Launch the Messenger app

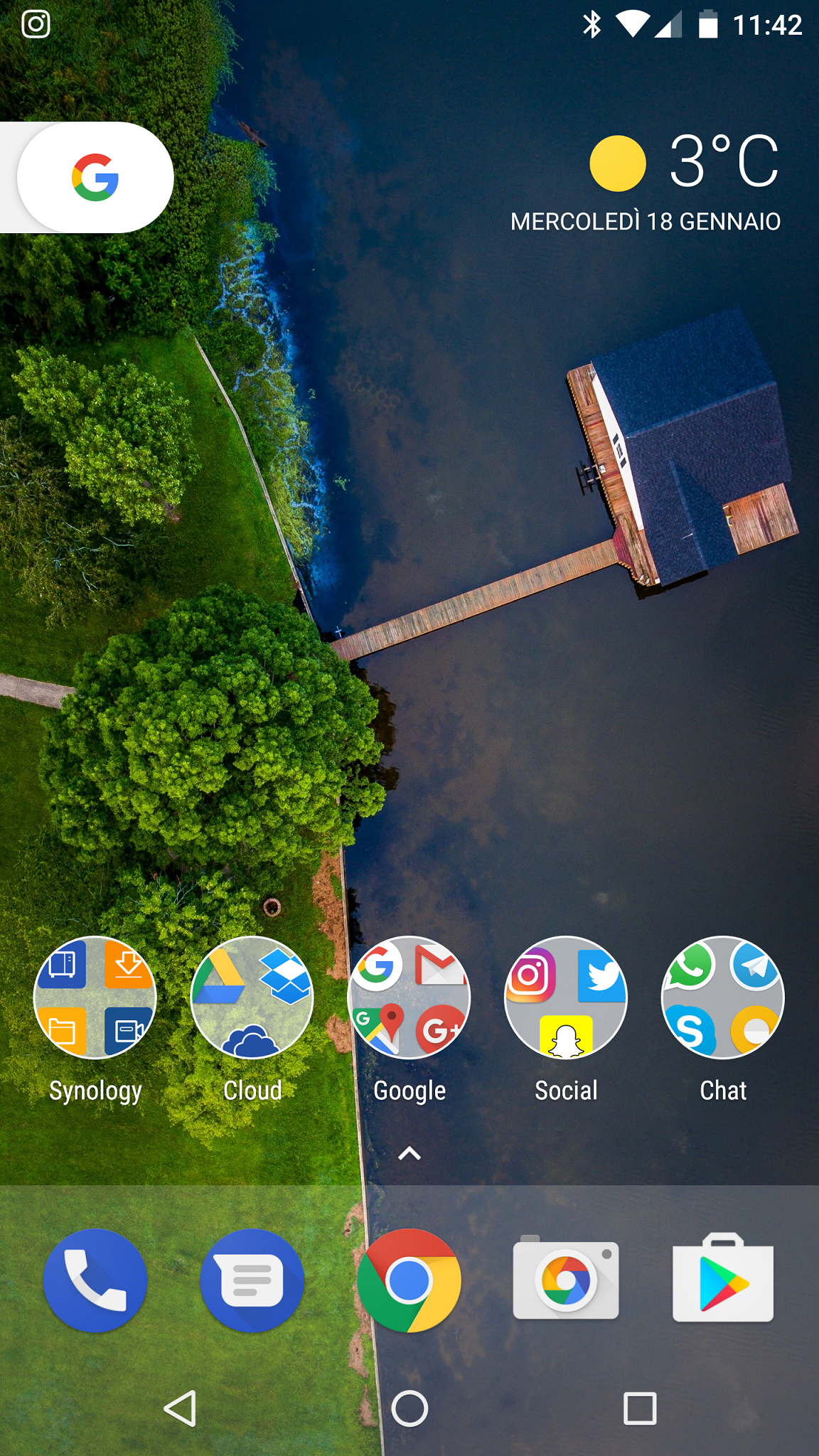[x=252, y=1280]
